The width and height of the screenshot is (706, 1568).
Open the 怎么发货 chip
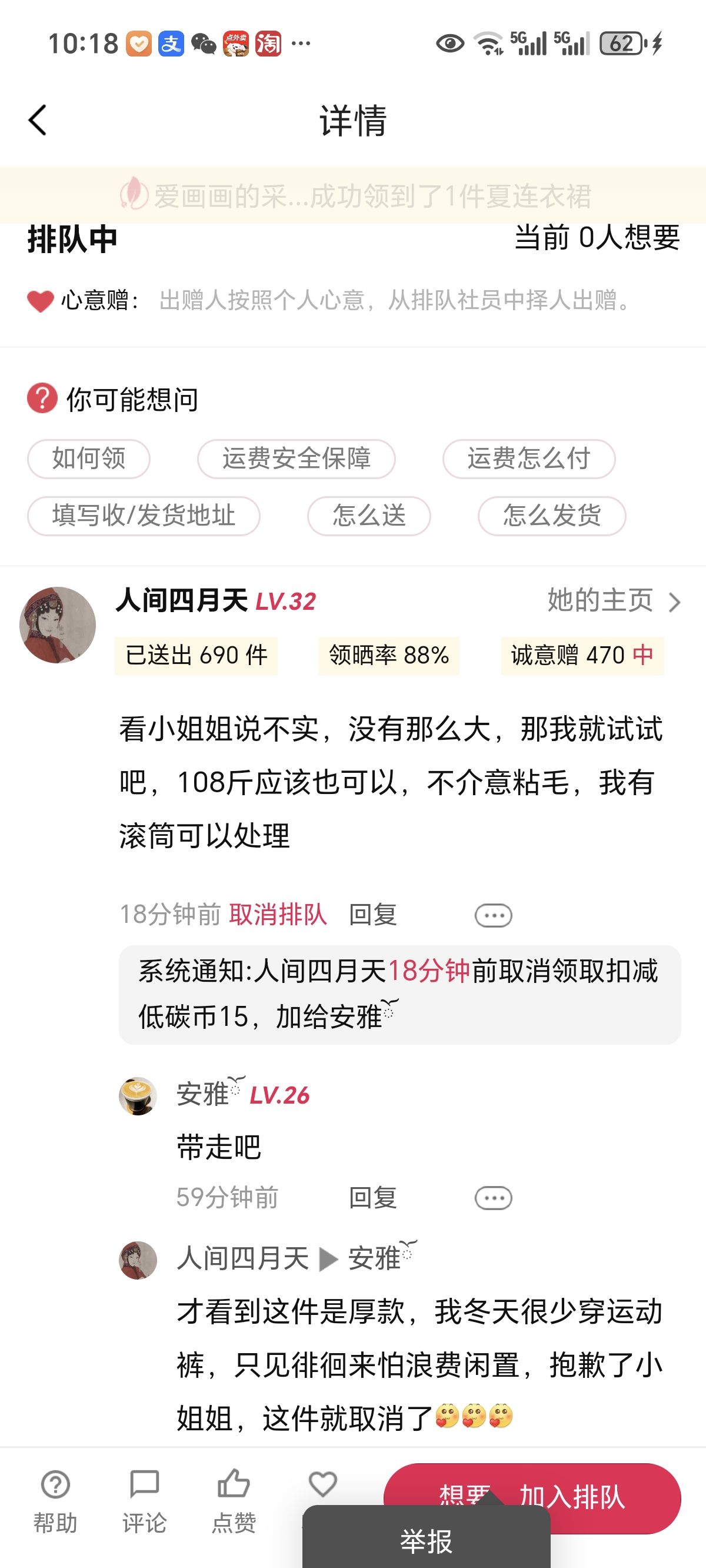(x=552, y=516)
